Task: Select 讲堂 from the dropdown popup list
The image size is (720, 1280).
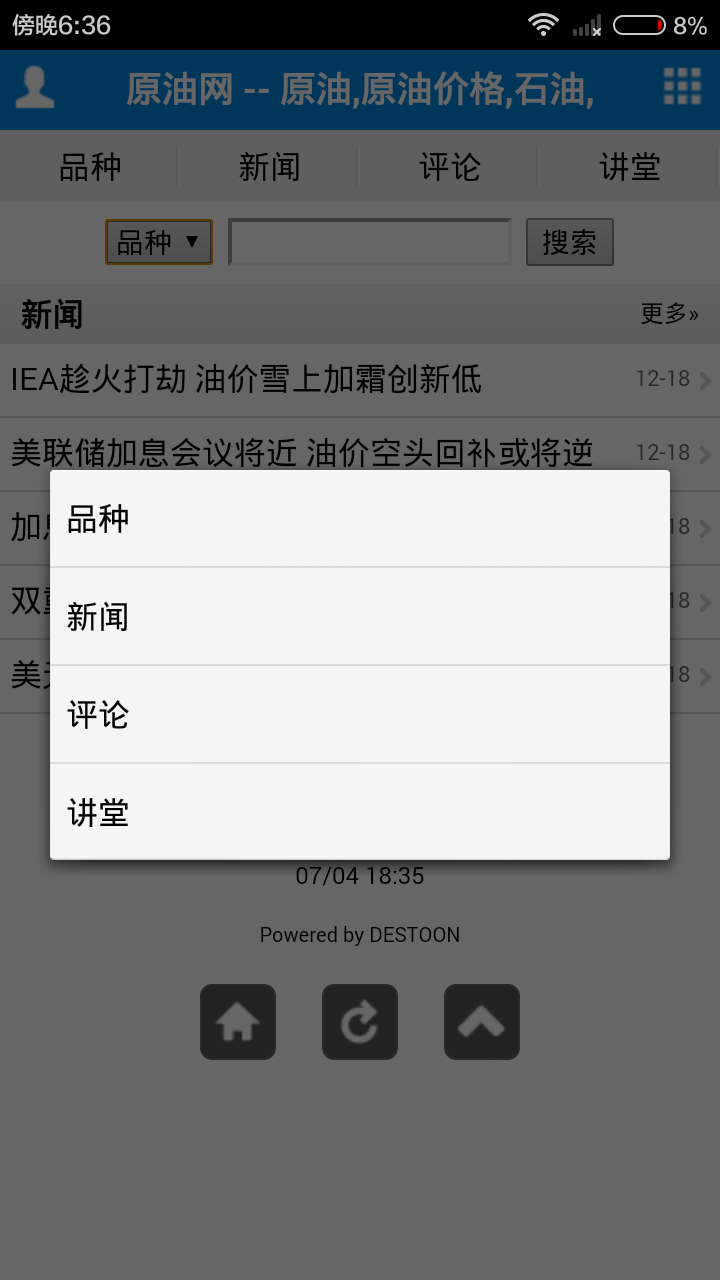Action: pyautogui.click(x=359, y=811)
